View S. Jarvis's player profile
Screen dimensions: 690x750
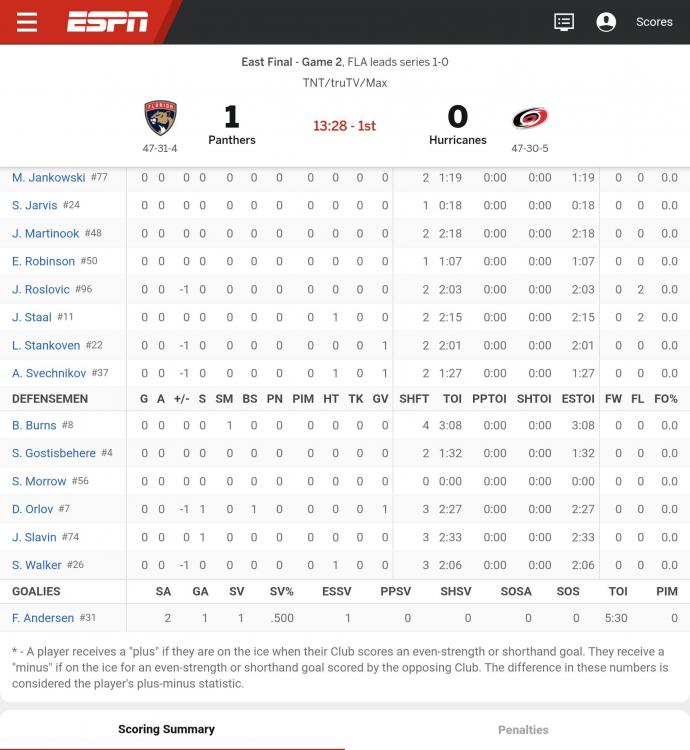[35, 205]
